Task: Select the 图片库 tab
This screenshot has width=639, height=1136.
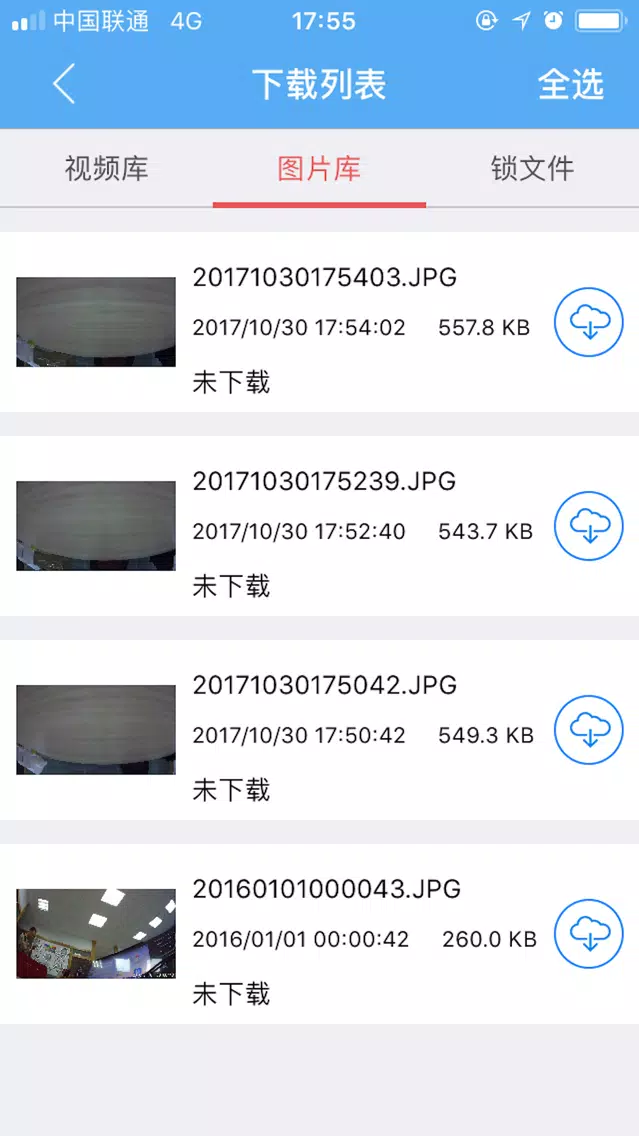Action: [x=320, y=169]
